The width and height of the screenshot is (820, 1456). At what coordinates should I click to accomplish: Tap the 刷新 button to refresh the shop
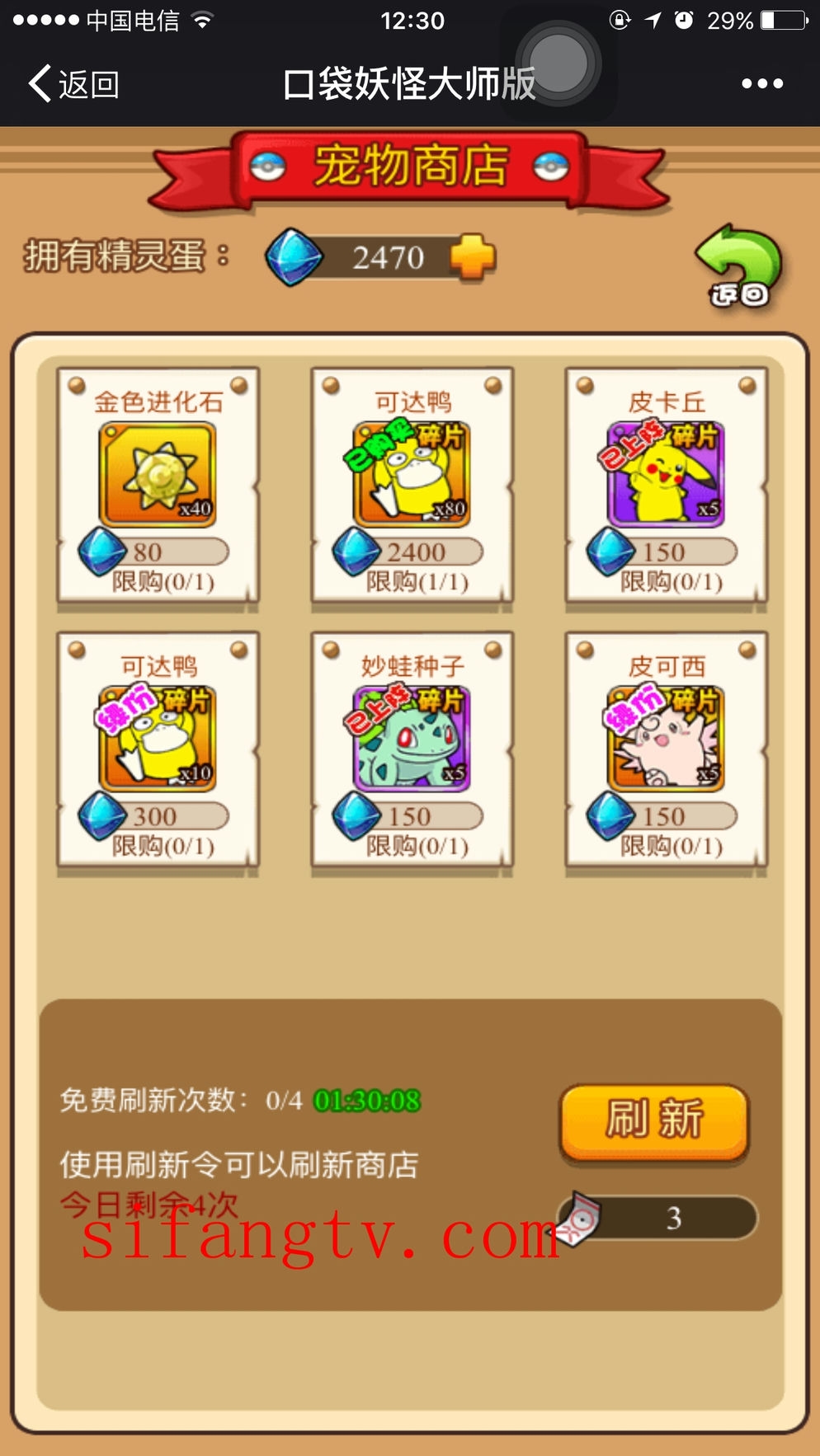pos(654,1122)
